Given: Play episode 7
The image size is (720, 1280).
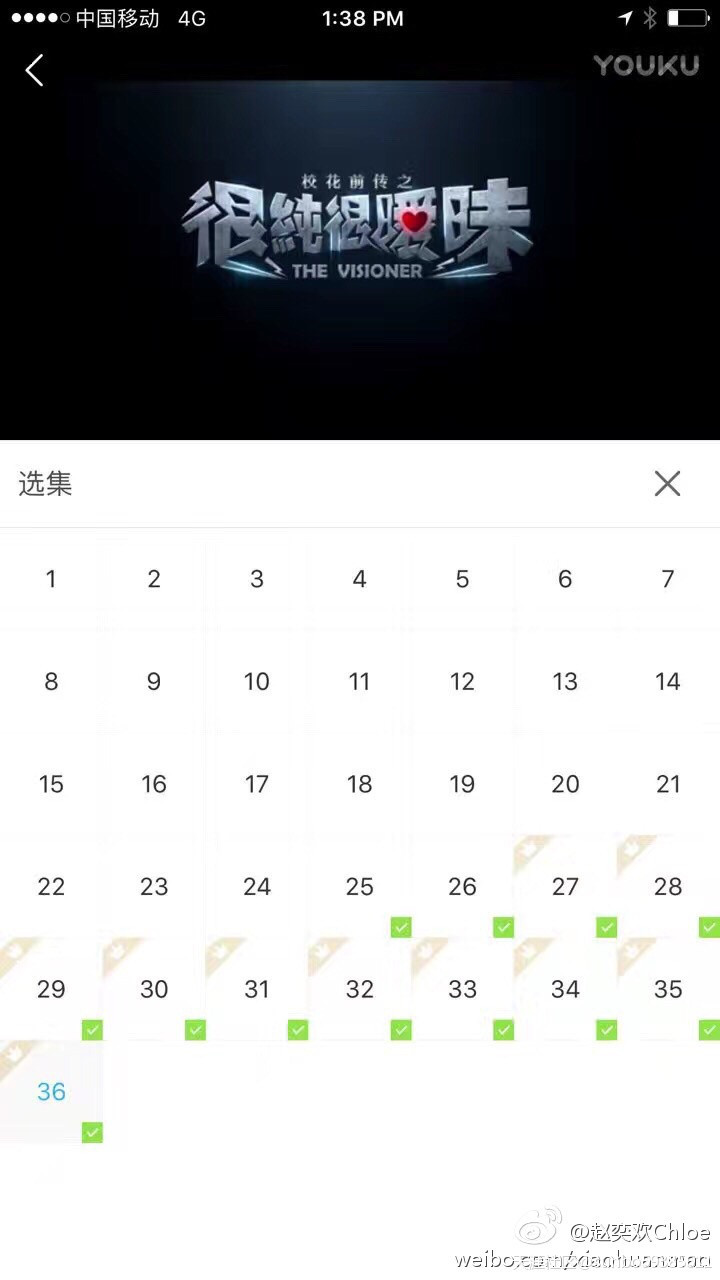Looking at the screenshot, I should tap(668, 579).
